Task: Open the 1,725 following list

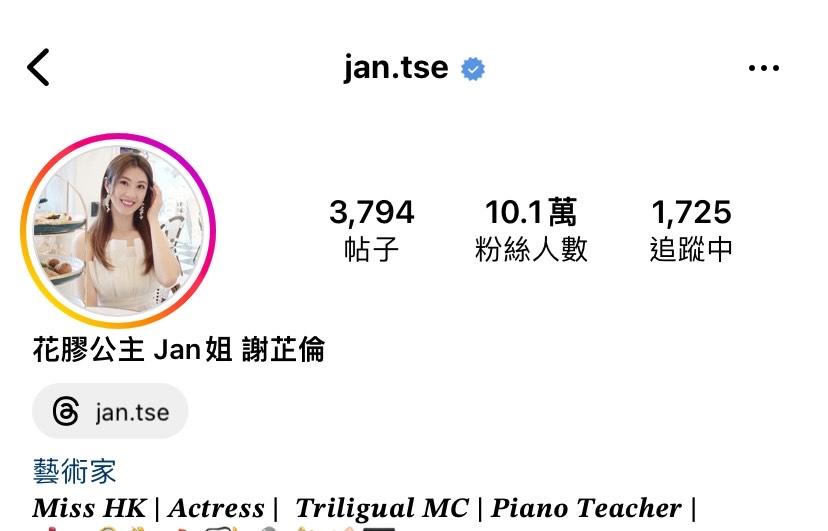Action: coord(691,229)
